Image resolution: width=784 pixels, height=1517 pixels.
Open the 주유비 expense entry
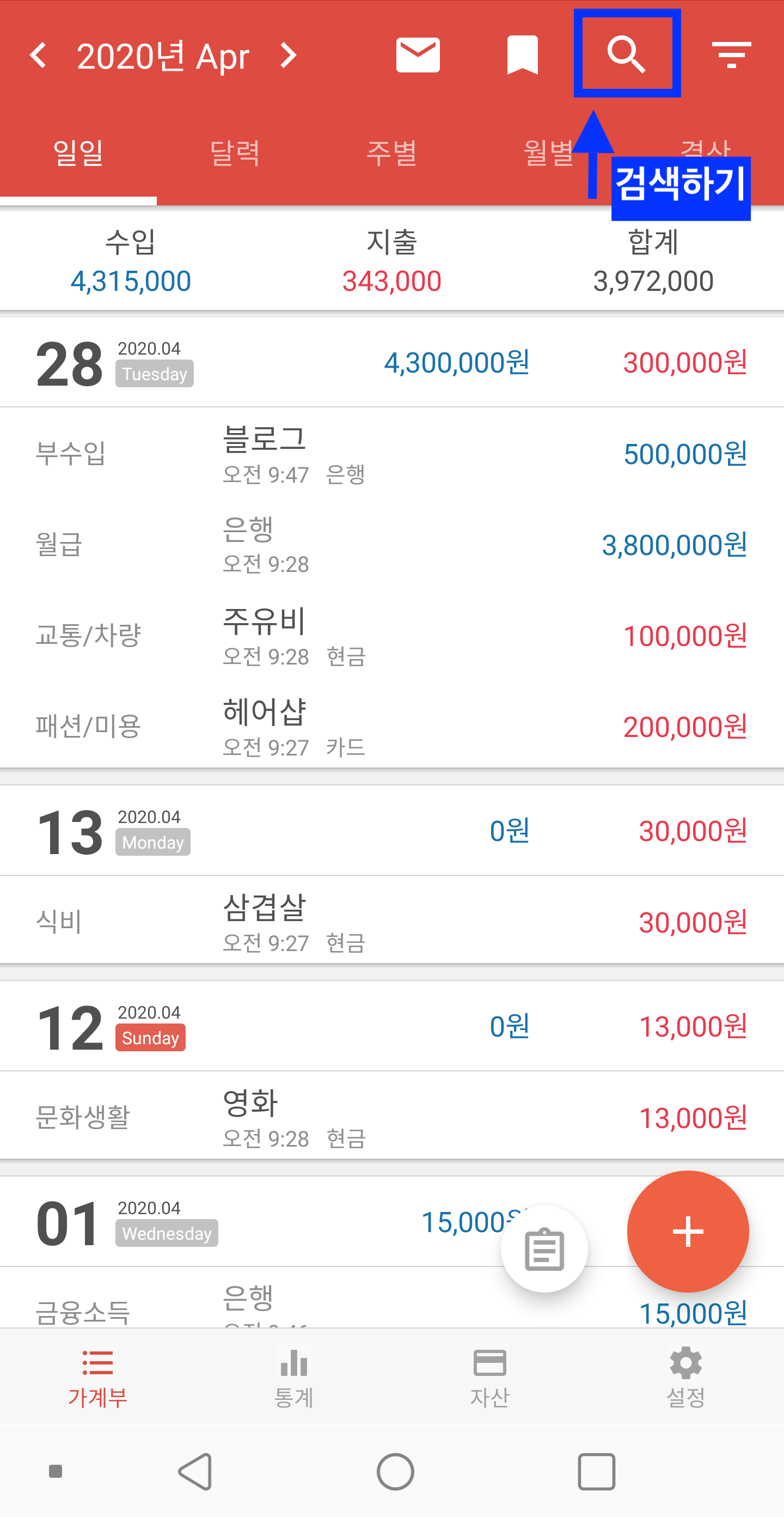(392, 636)
